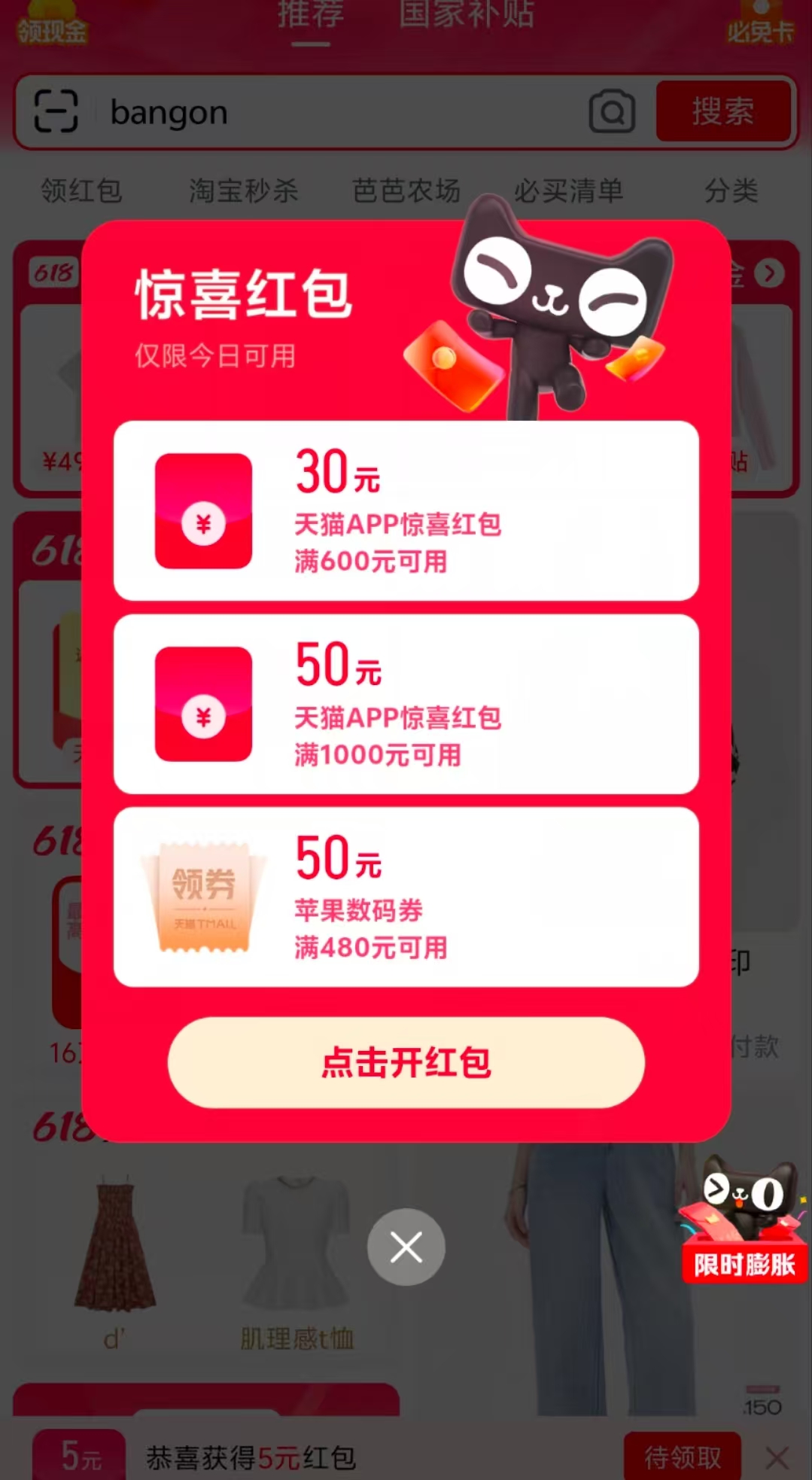Select the 50元 满1000元可用 red packet
This screenshot has width=812, height=1480.
click(x=406, y=704)
